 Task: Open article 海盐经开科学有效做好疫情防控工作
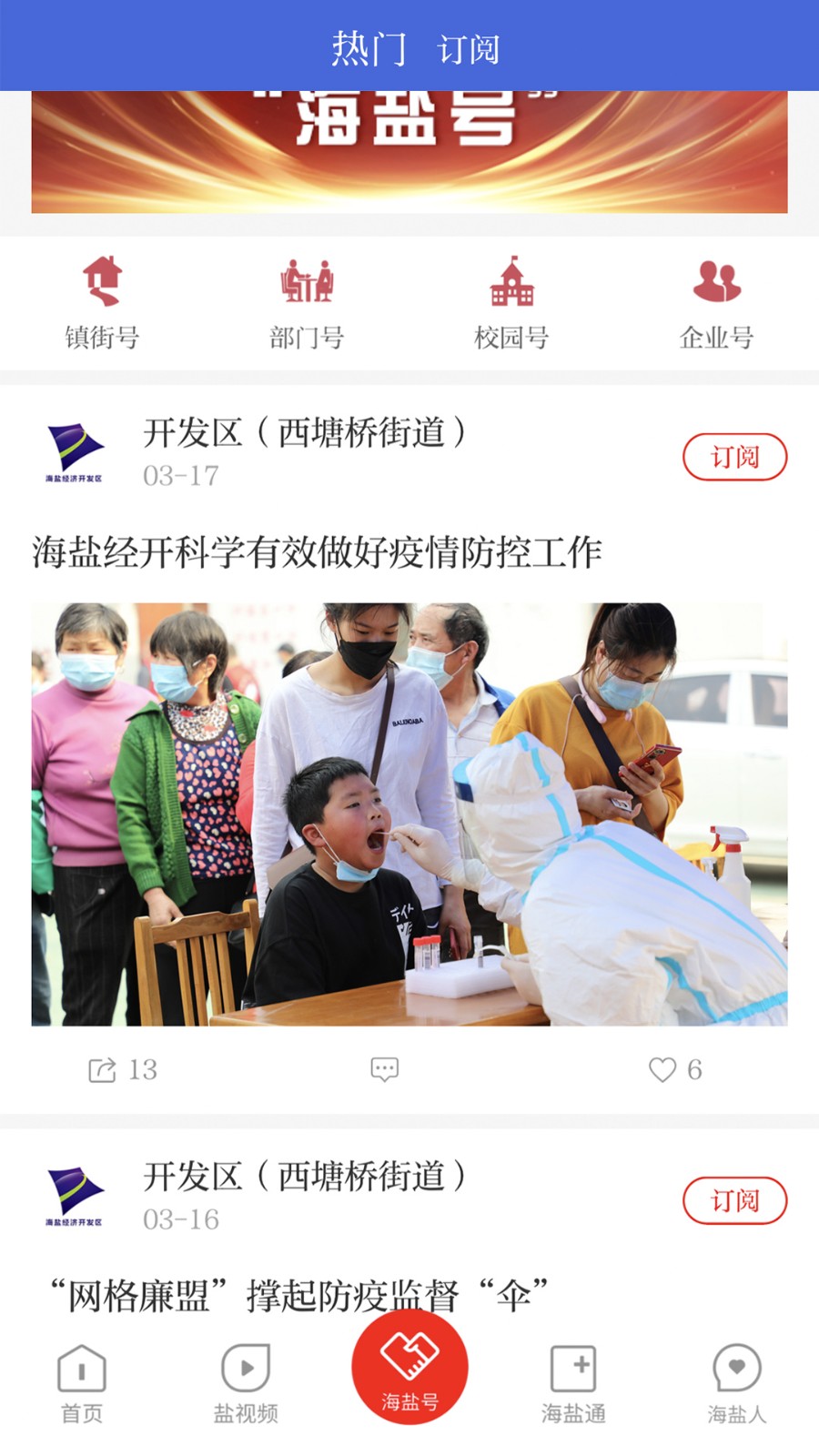click(317, 552)
